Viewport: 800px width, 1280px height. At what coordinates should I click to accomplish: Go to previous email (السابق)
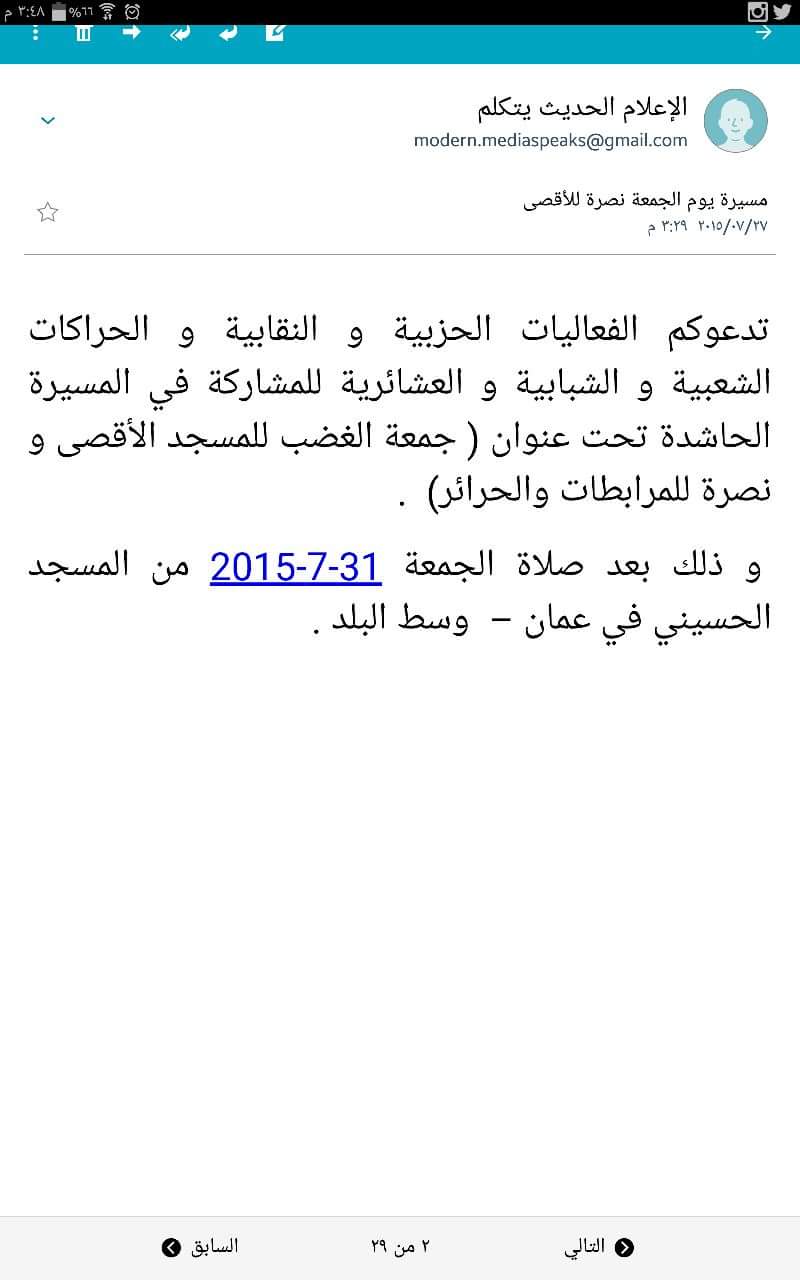pos(200,1247)
